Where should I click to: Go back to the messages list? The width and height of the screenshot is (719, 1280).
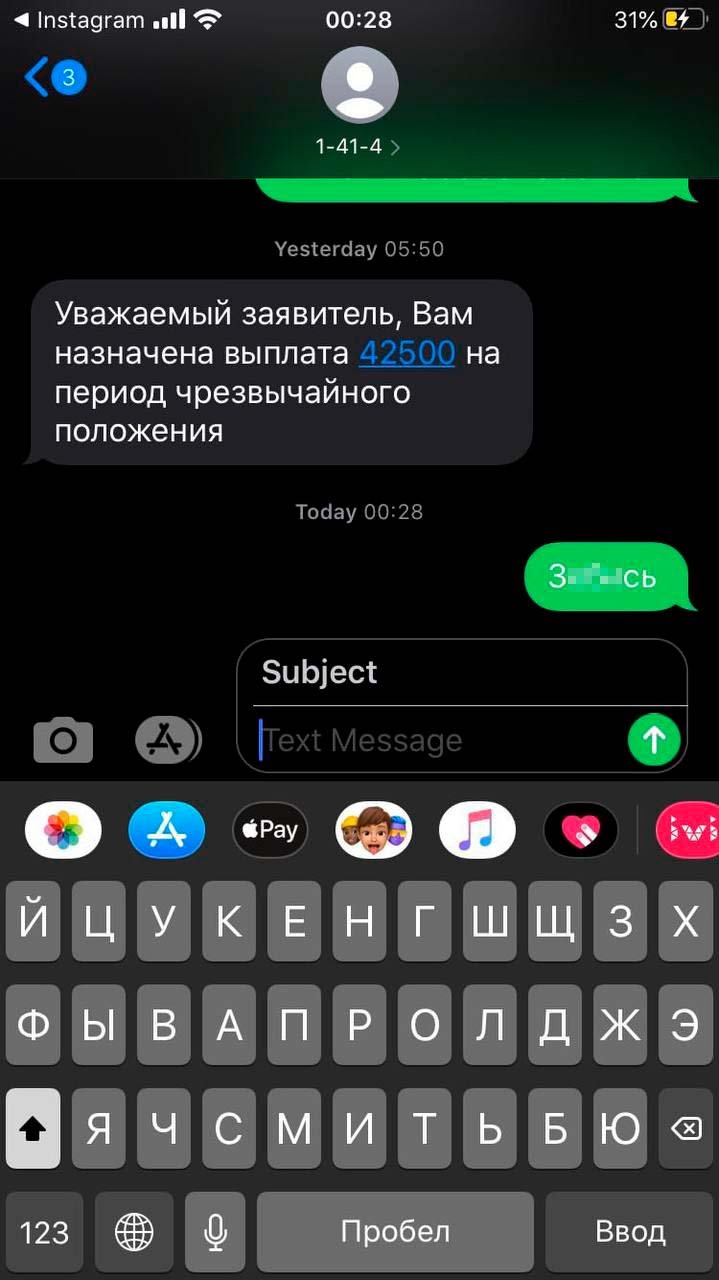pos(52,78)
